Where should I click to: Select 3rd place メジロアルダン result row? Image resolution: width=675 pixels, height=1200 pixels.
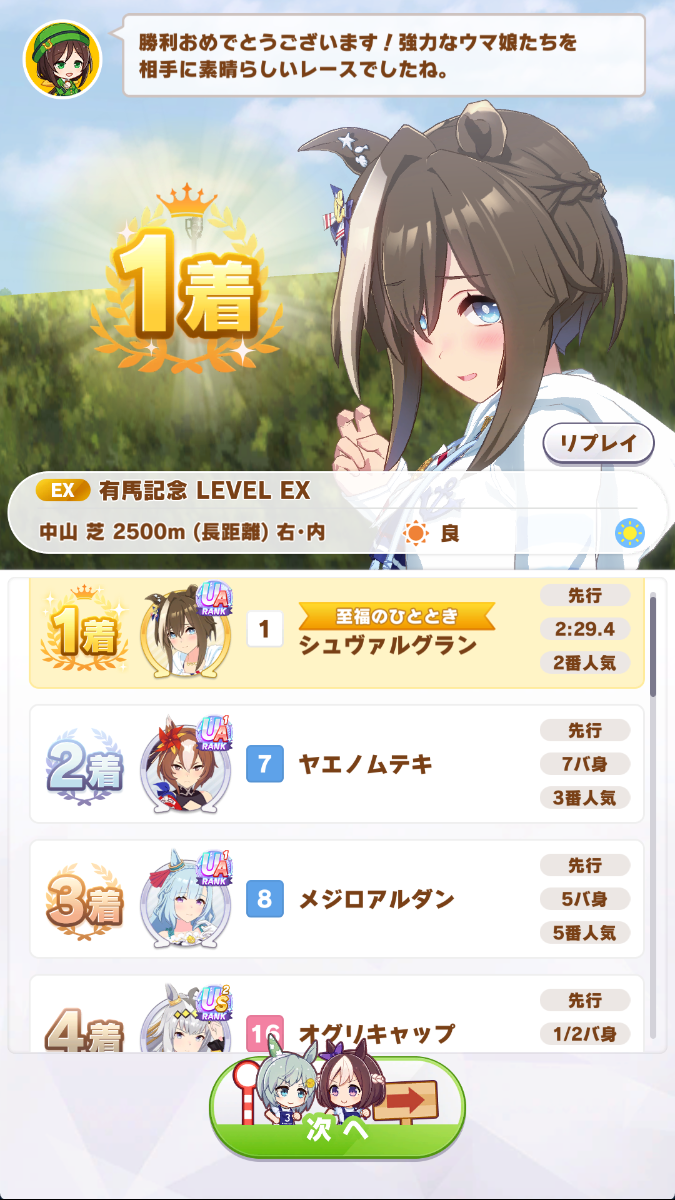point(336,898)
